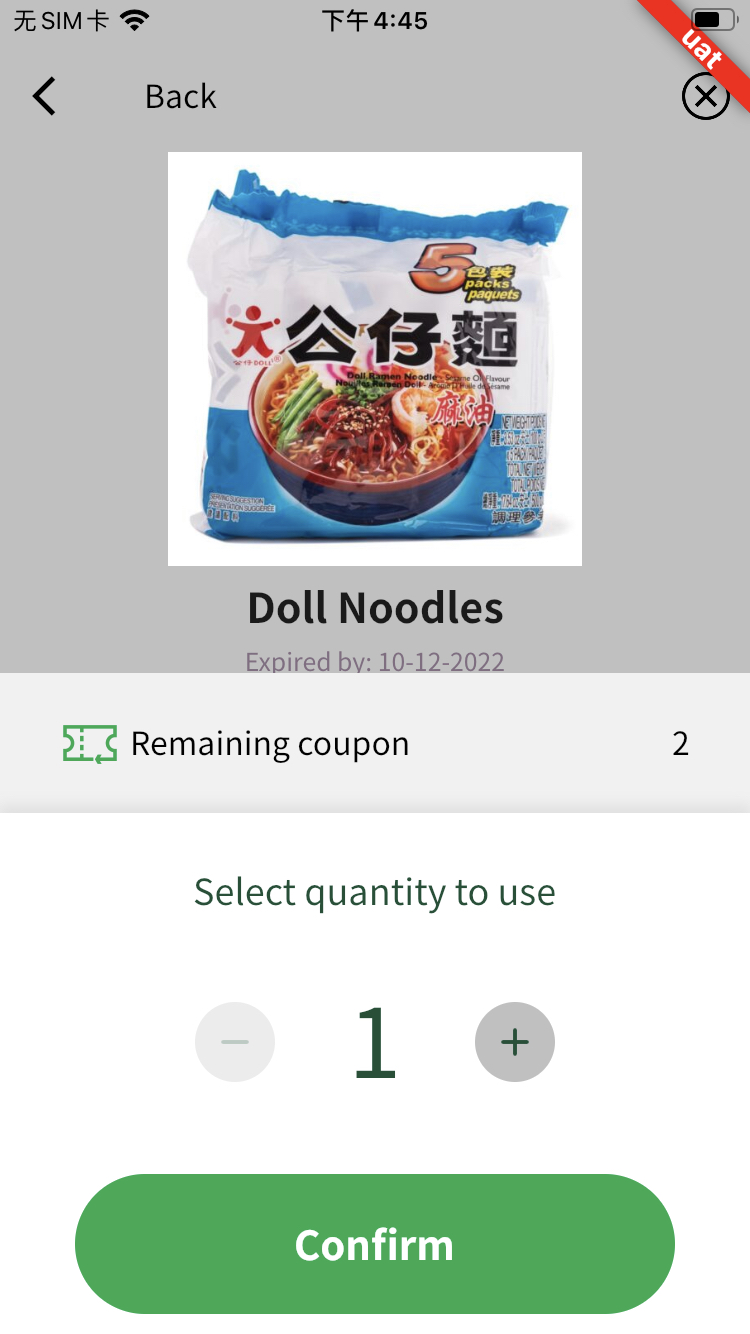The height and width of the screenshot is (1334, 750).
Task: Close the coupon screen with X
Action: (705, 97)
